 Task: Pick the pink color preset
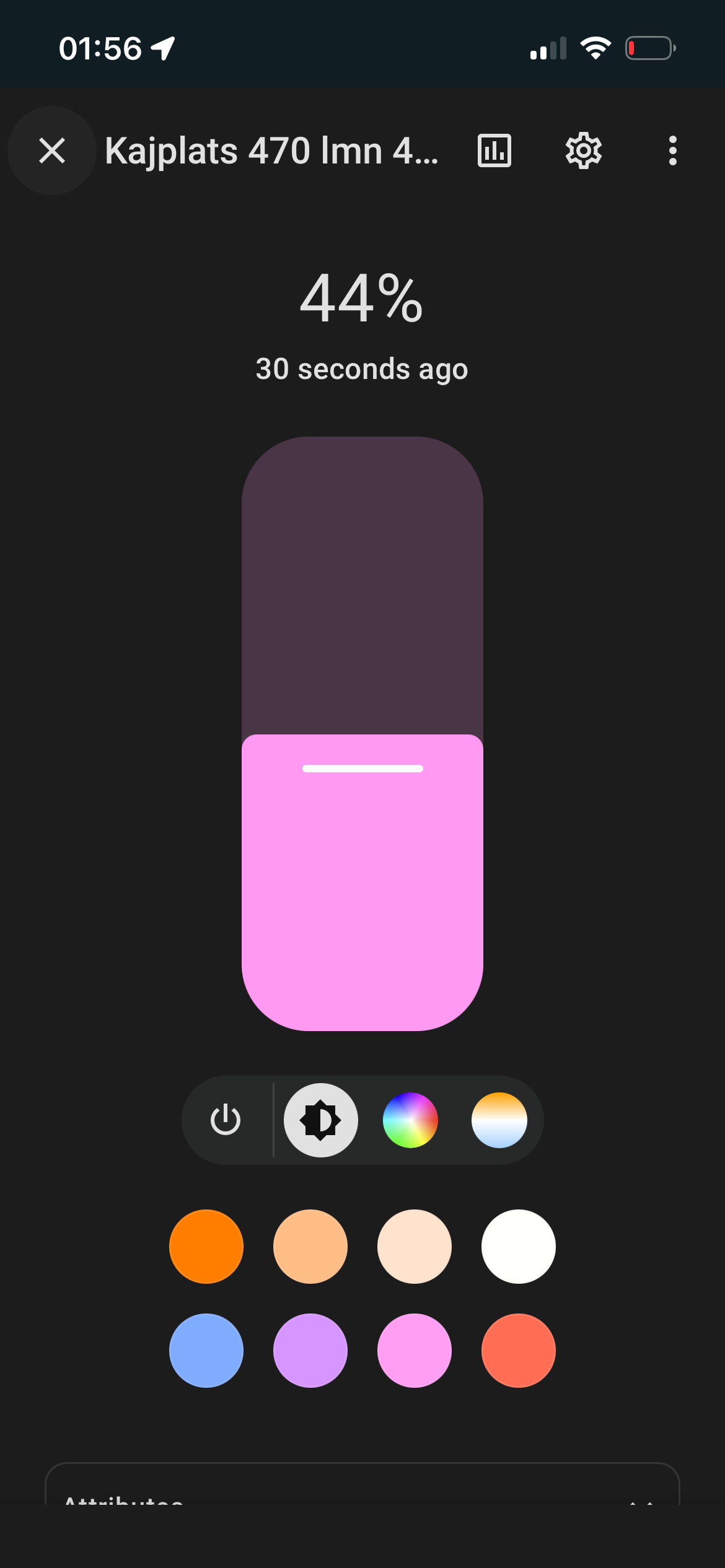point(415,1350)
